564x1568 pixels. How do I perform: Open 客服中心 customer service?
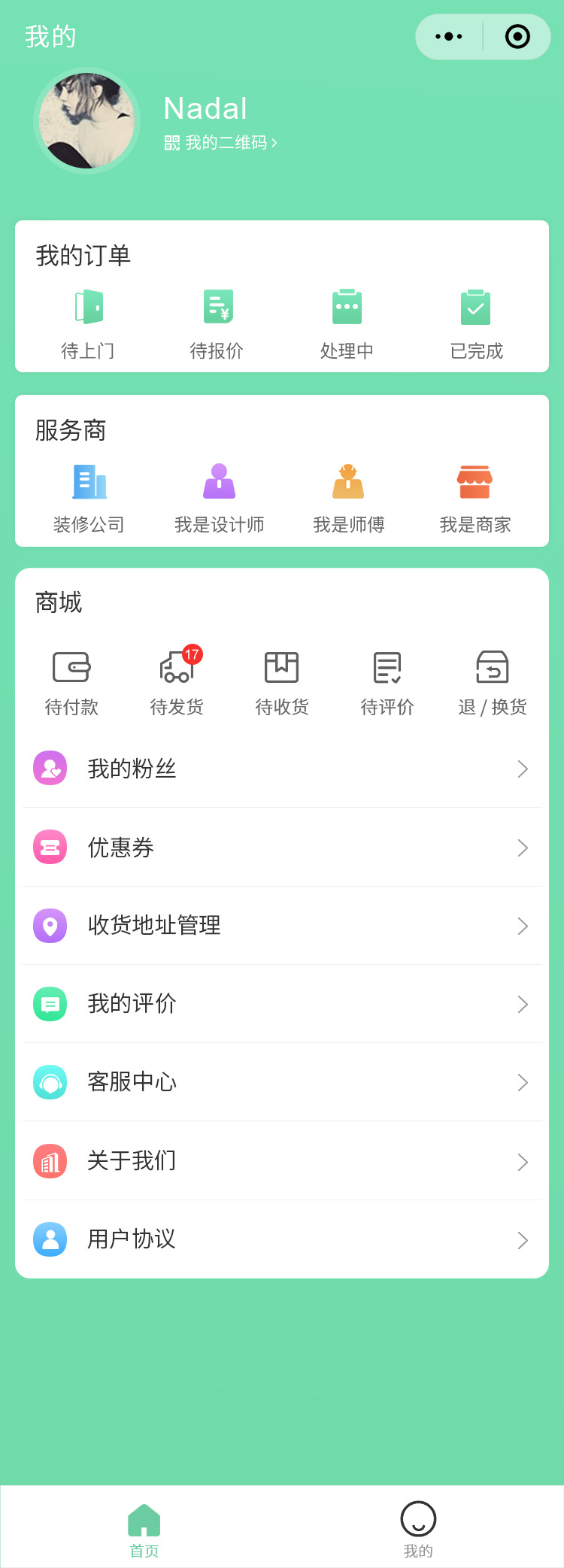pos(282,1082)
